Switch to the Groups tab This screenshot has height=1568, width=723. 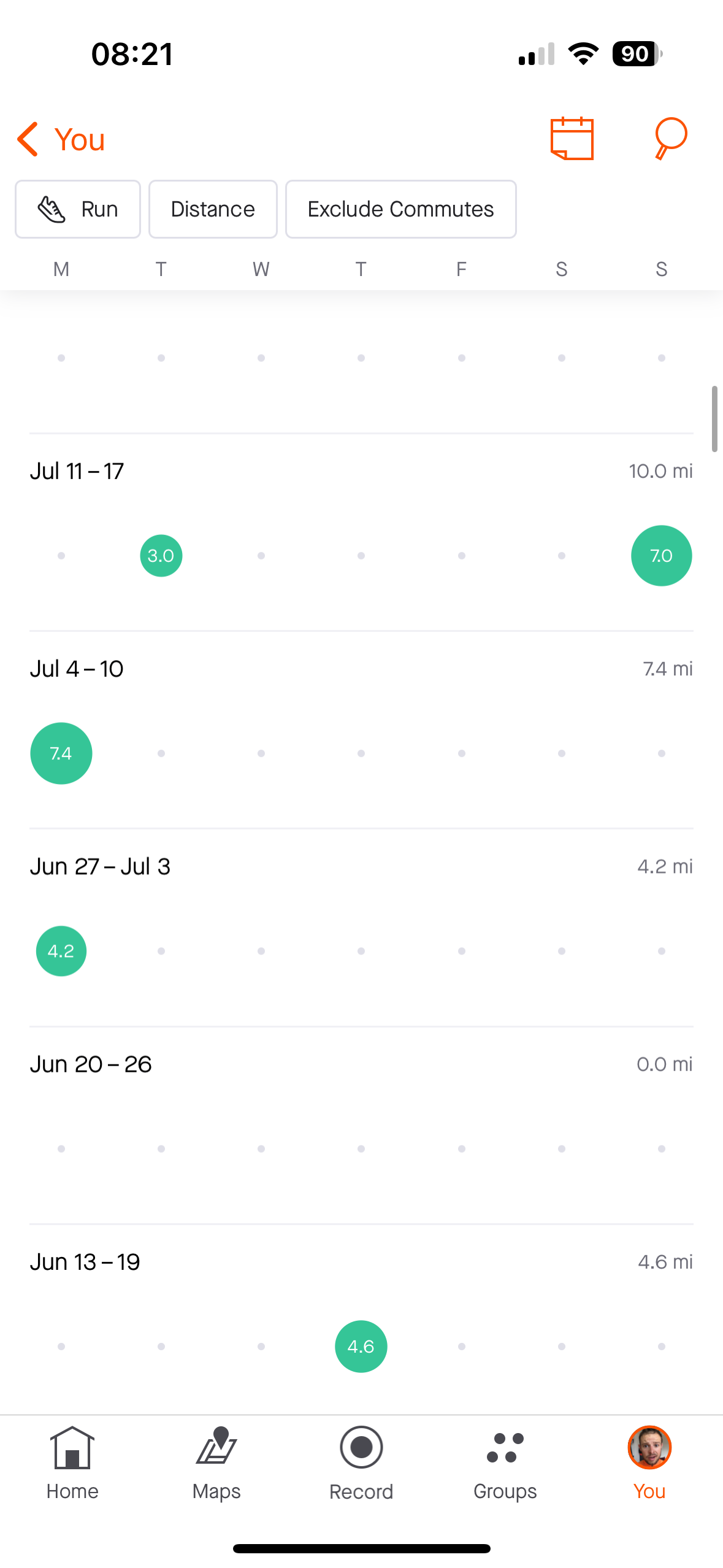[505, 1462]
